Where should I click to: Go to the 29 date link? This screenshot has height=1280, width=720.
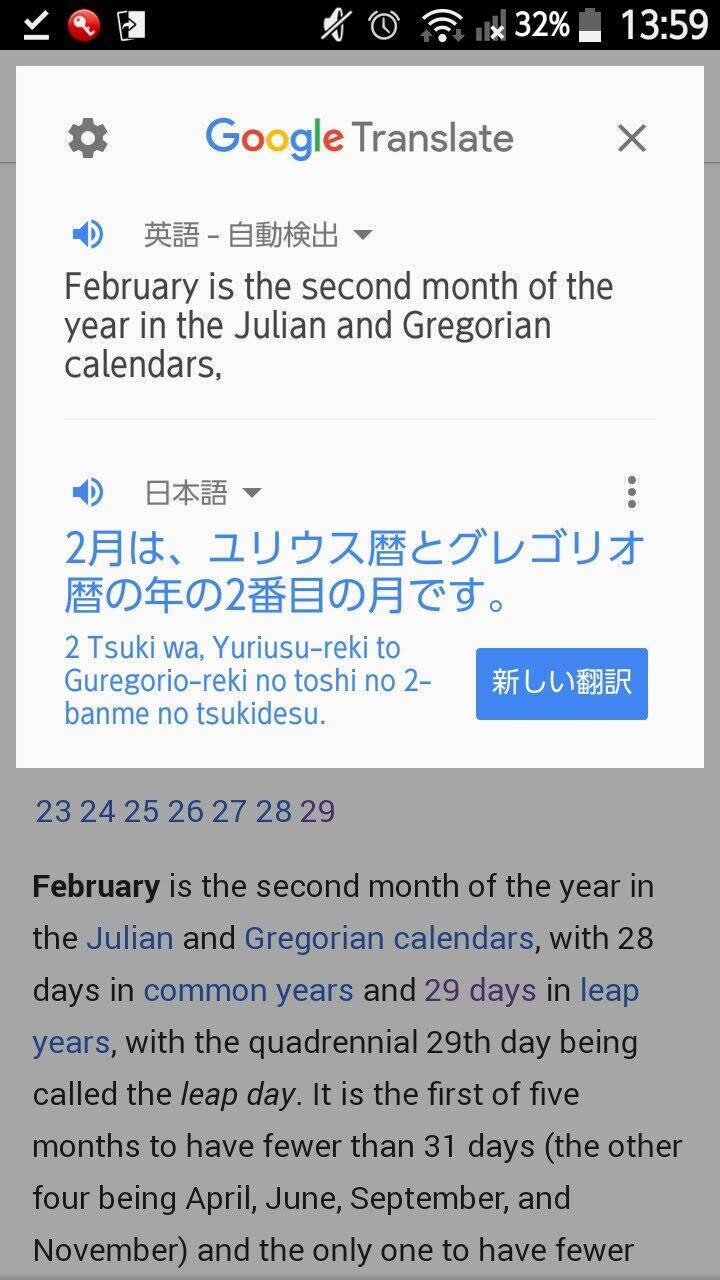click(x=317, y=811)
